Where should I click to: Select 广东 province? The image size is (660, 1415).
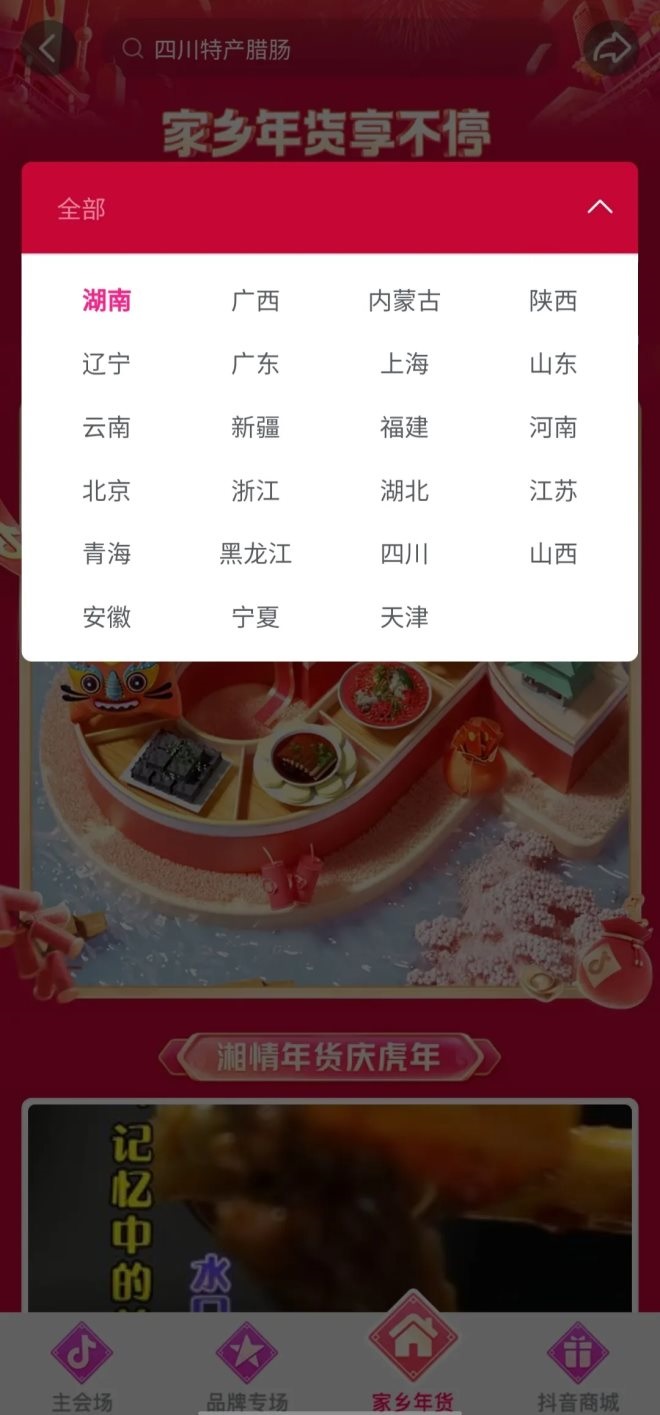pos(255,364)
